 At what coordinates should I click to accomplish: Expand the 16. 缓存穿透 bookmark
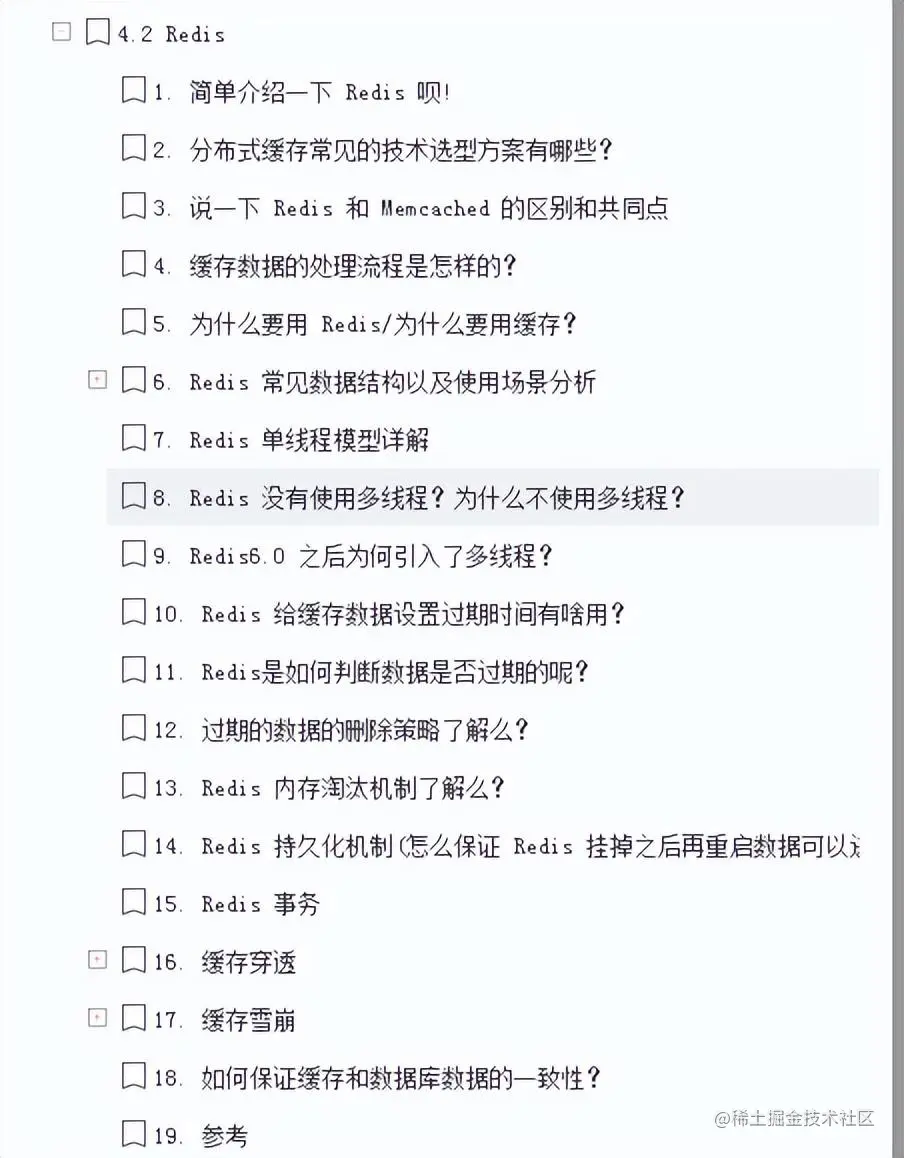(x=97, y=959)
